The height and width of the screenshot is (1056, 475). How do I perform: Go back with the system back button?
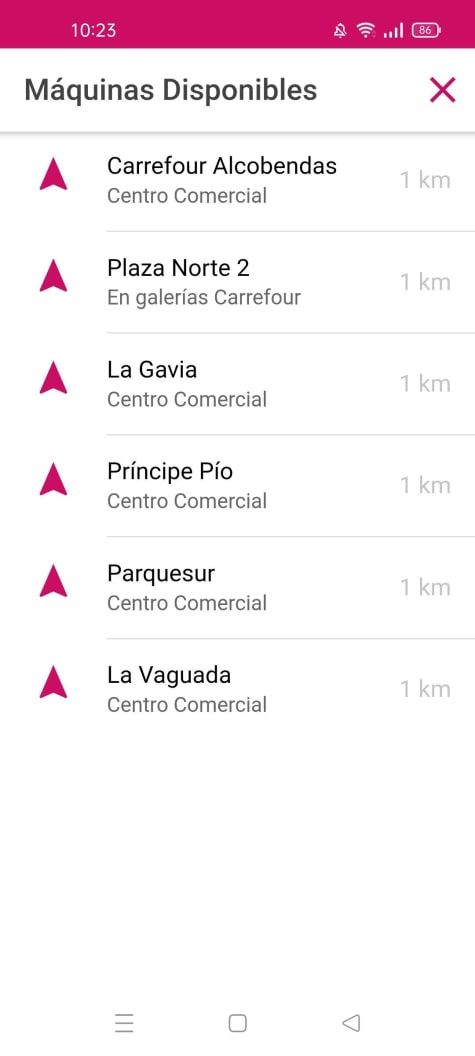pyautogui.click(x=351, y=1023)
